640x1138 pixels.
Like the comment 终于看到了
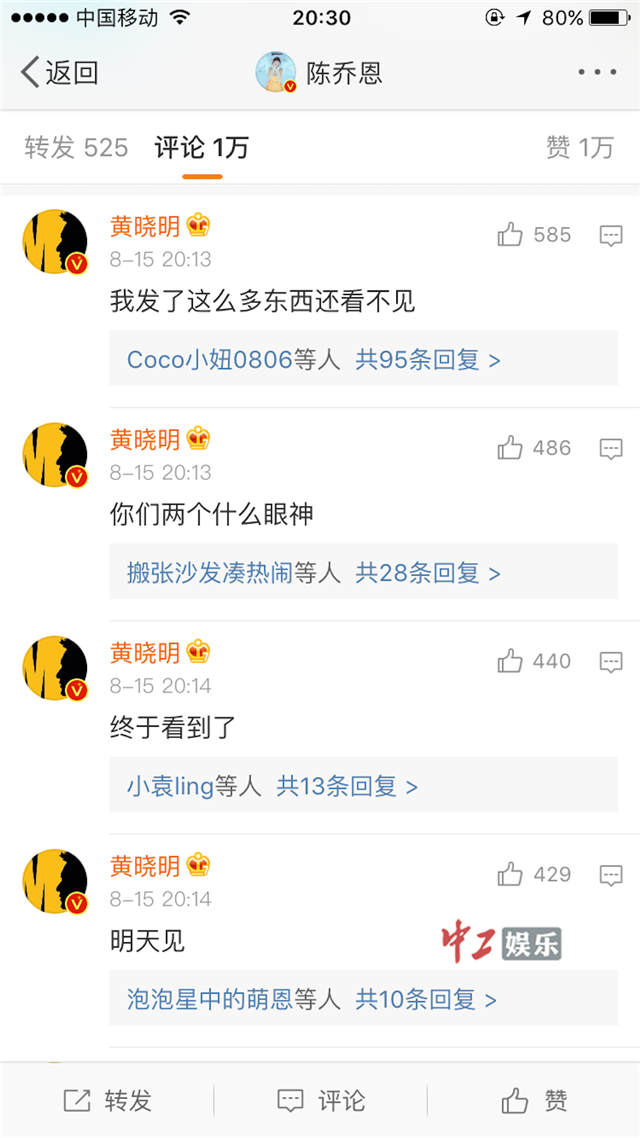(511, 661)
